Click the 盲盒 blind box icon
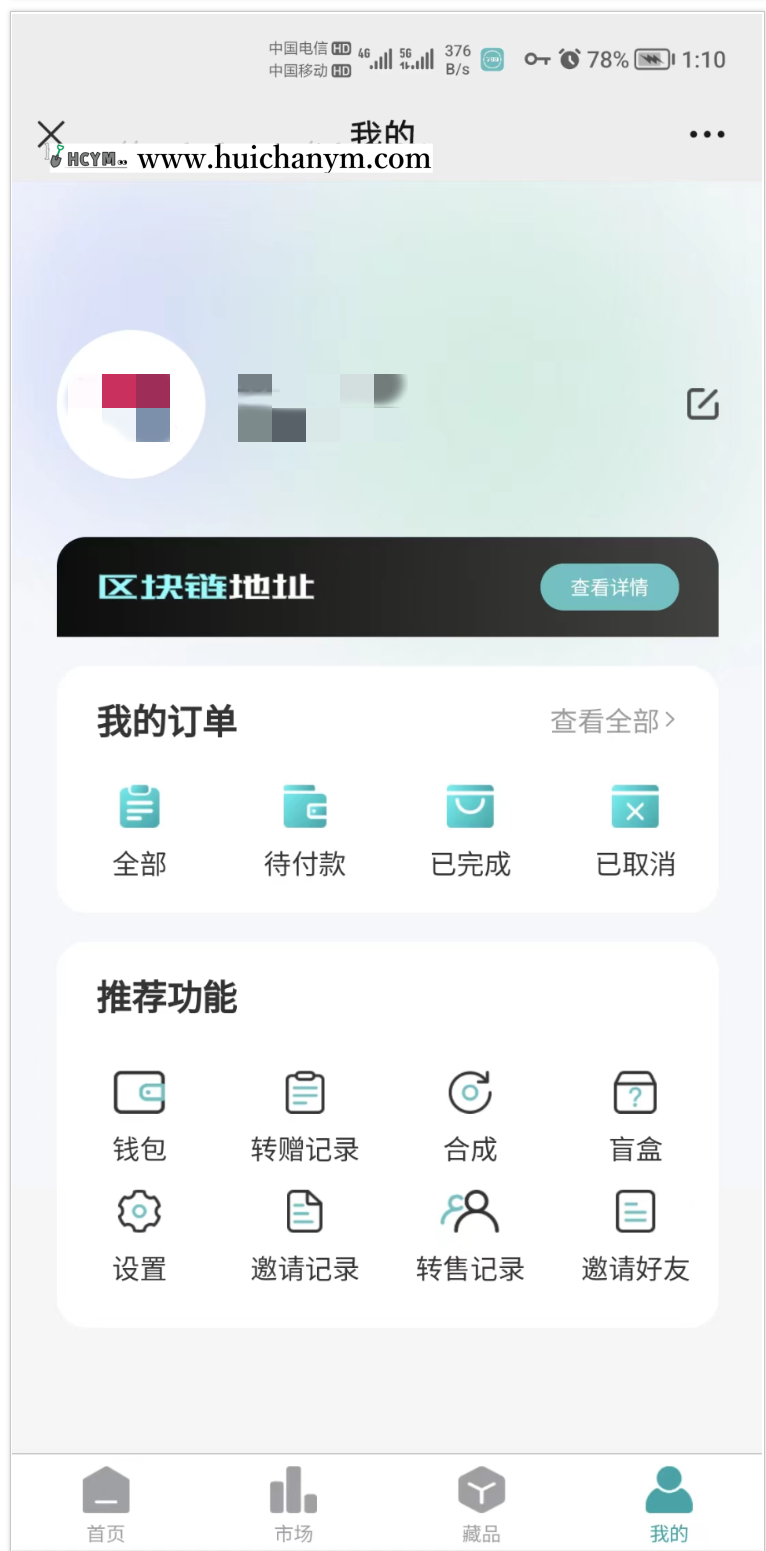This screenshot has width=766, height=1551. [x=635, y=1091]
